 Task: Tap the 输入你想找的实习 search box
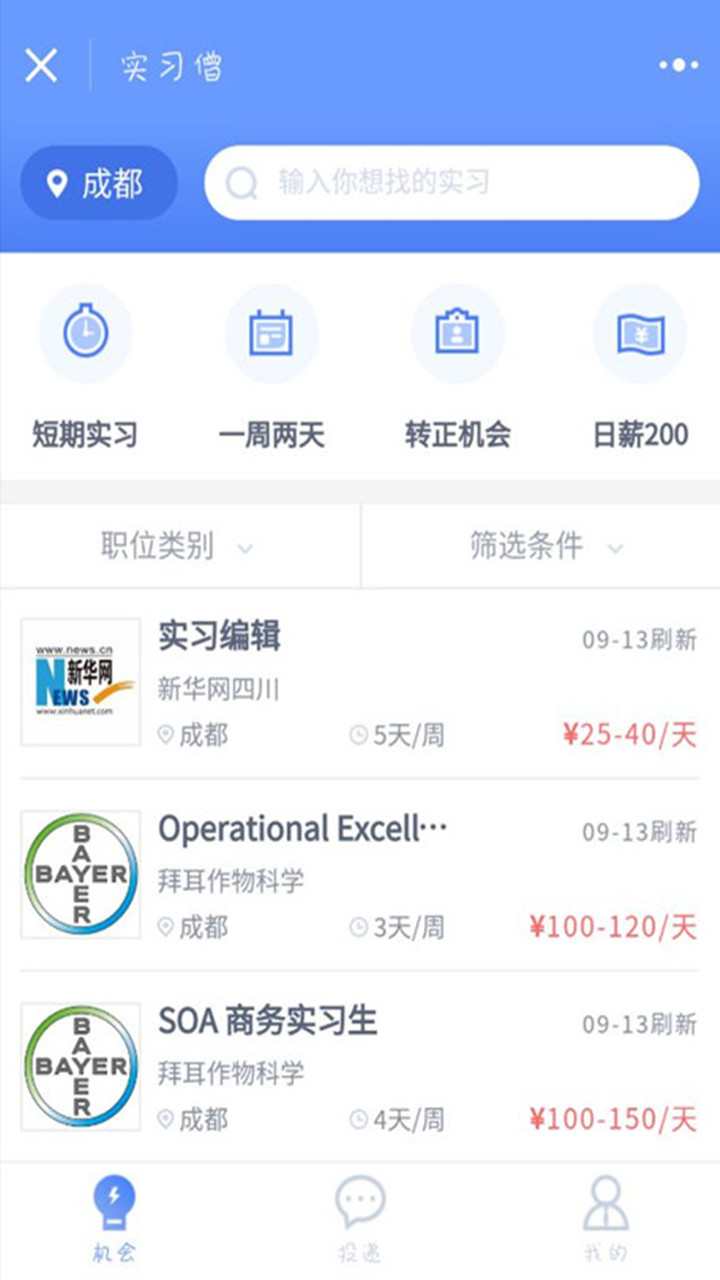(452, 183)
